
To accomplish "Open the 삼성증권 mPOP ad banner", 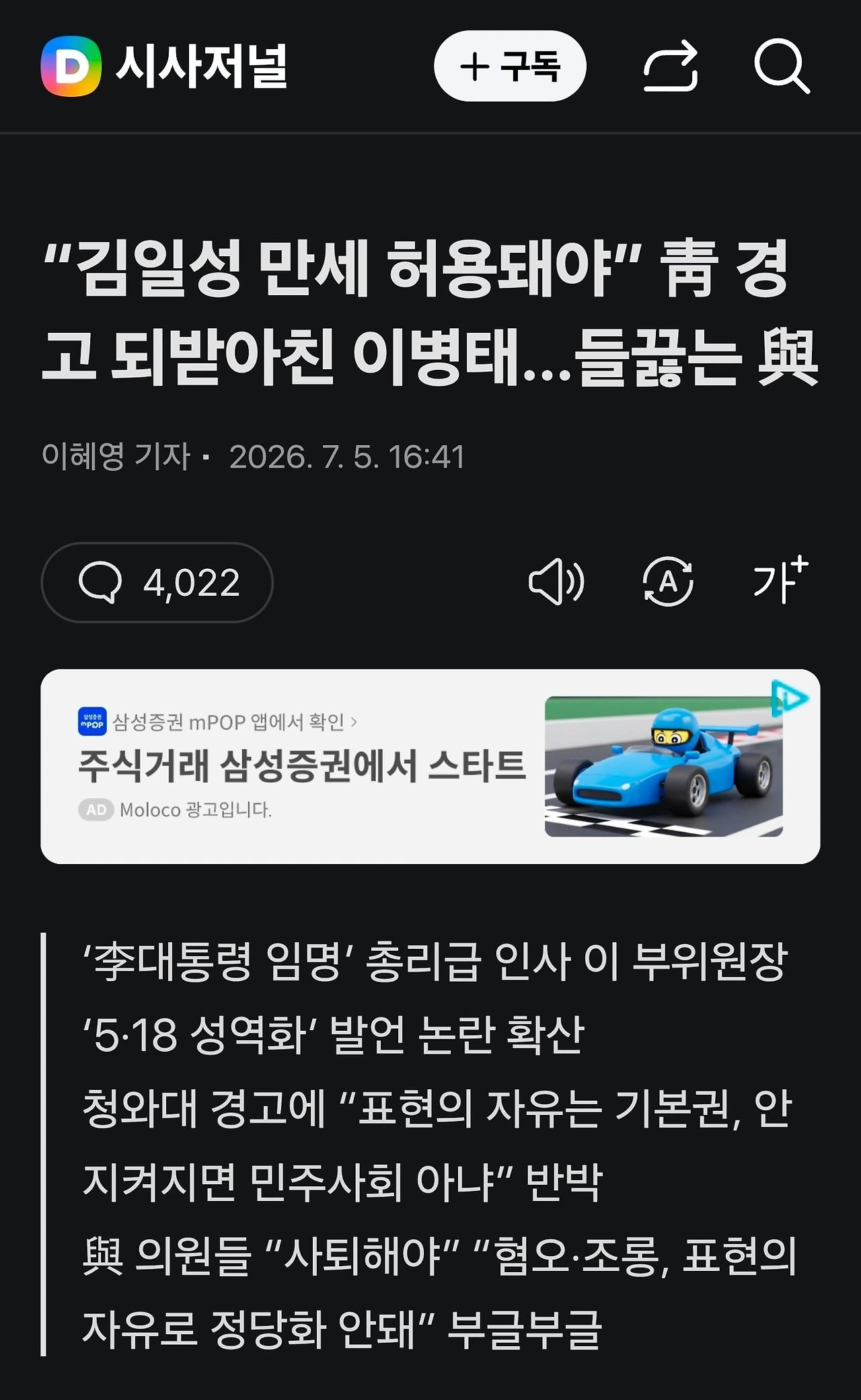I will pos(430,767).
